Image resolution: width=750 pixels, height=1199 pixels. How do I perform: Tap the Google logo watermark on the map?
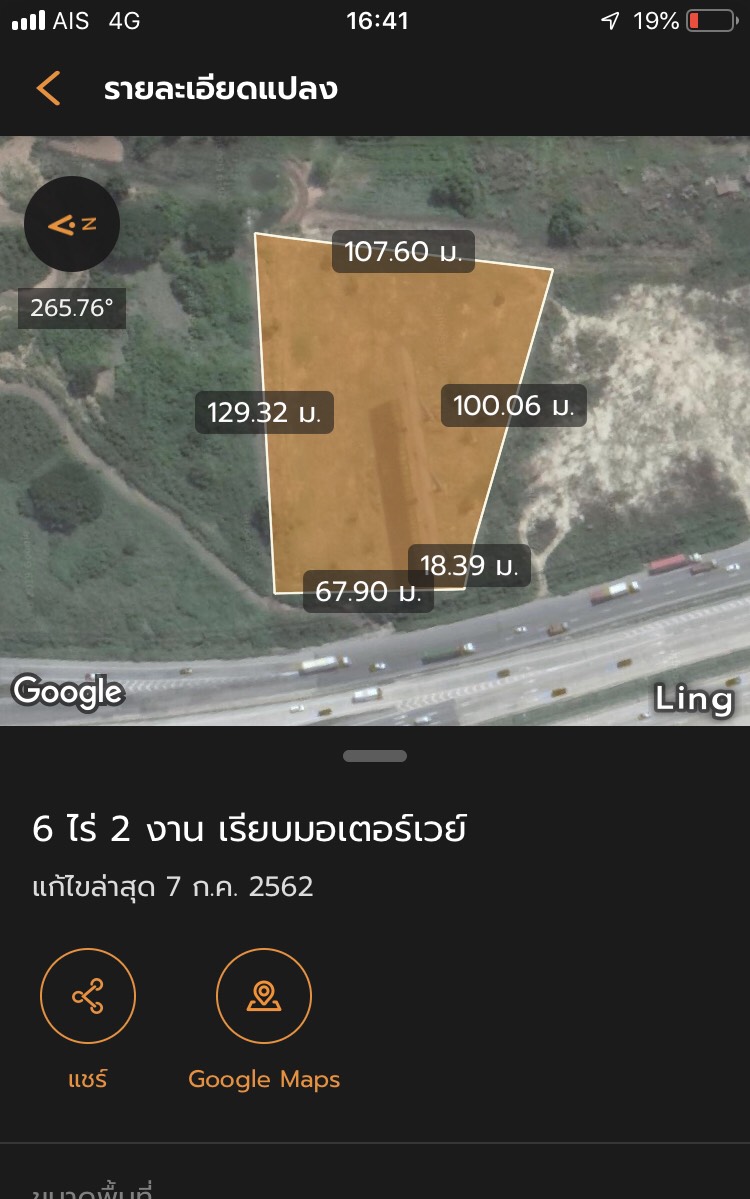pos(67,690)
